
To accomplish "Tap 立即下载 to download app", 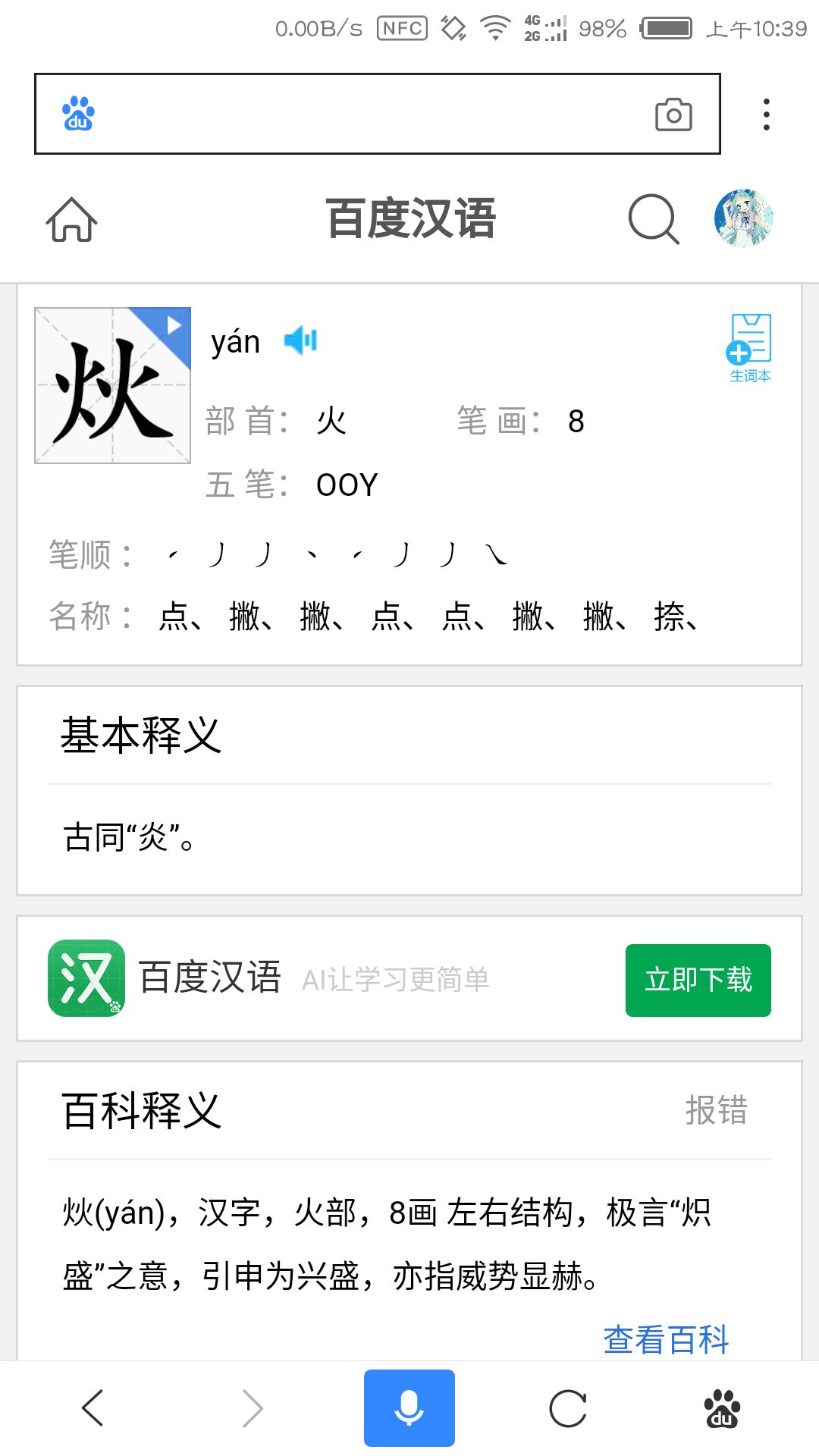I will 698,980.
